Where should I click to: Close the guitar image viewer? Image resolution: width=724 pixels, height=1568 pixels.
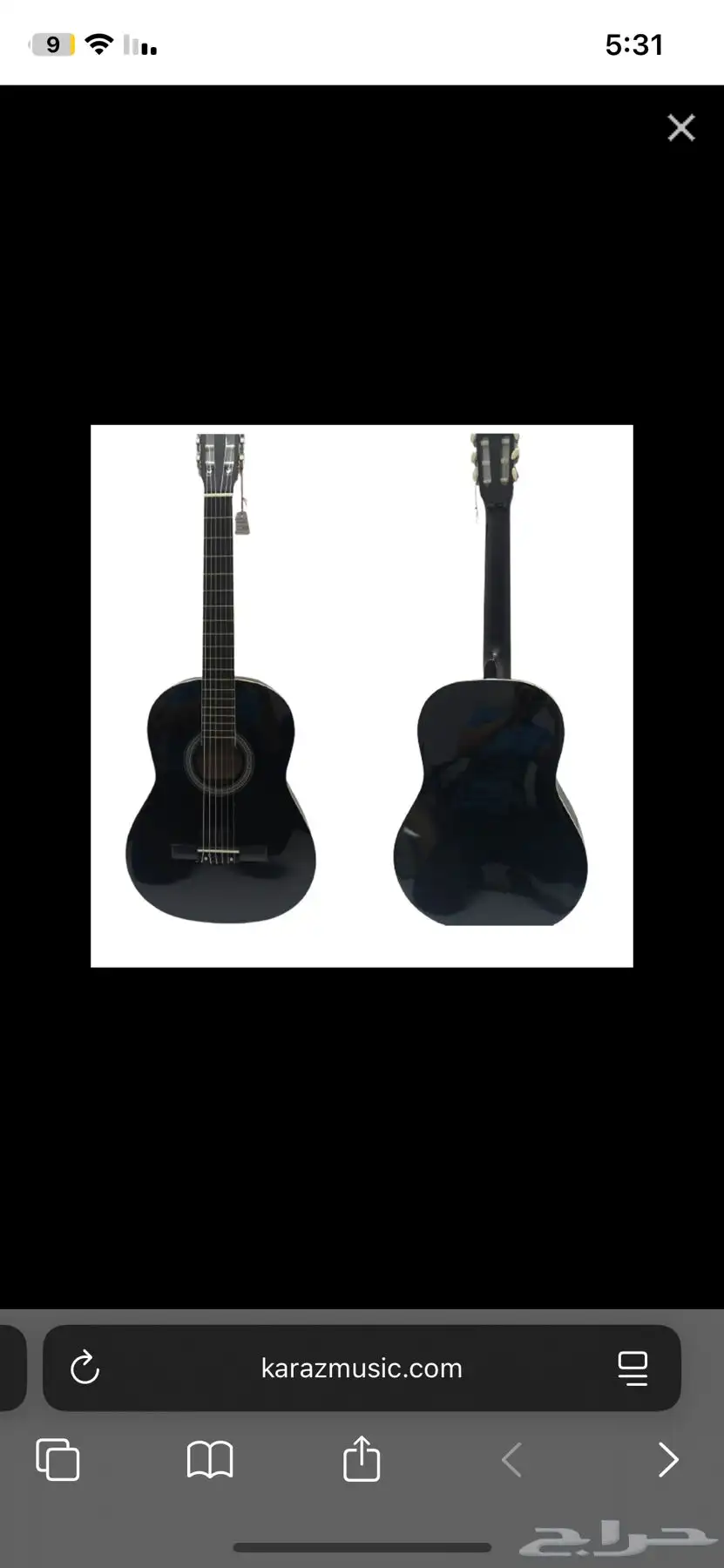pyautogui.click(x=680, y=128)
